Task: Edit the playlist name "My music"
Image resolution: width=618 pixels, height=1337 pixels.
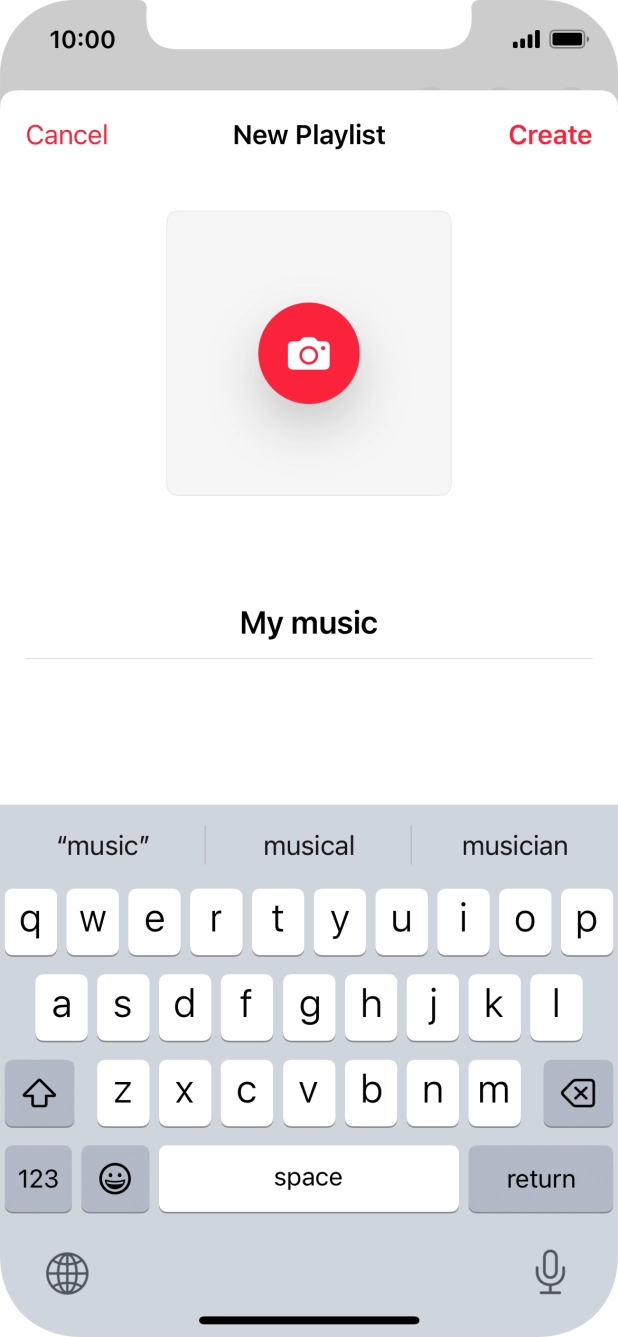Action: [309, 623]
